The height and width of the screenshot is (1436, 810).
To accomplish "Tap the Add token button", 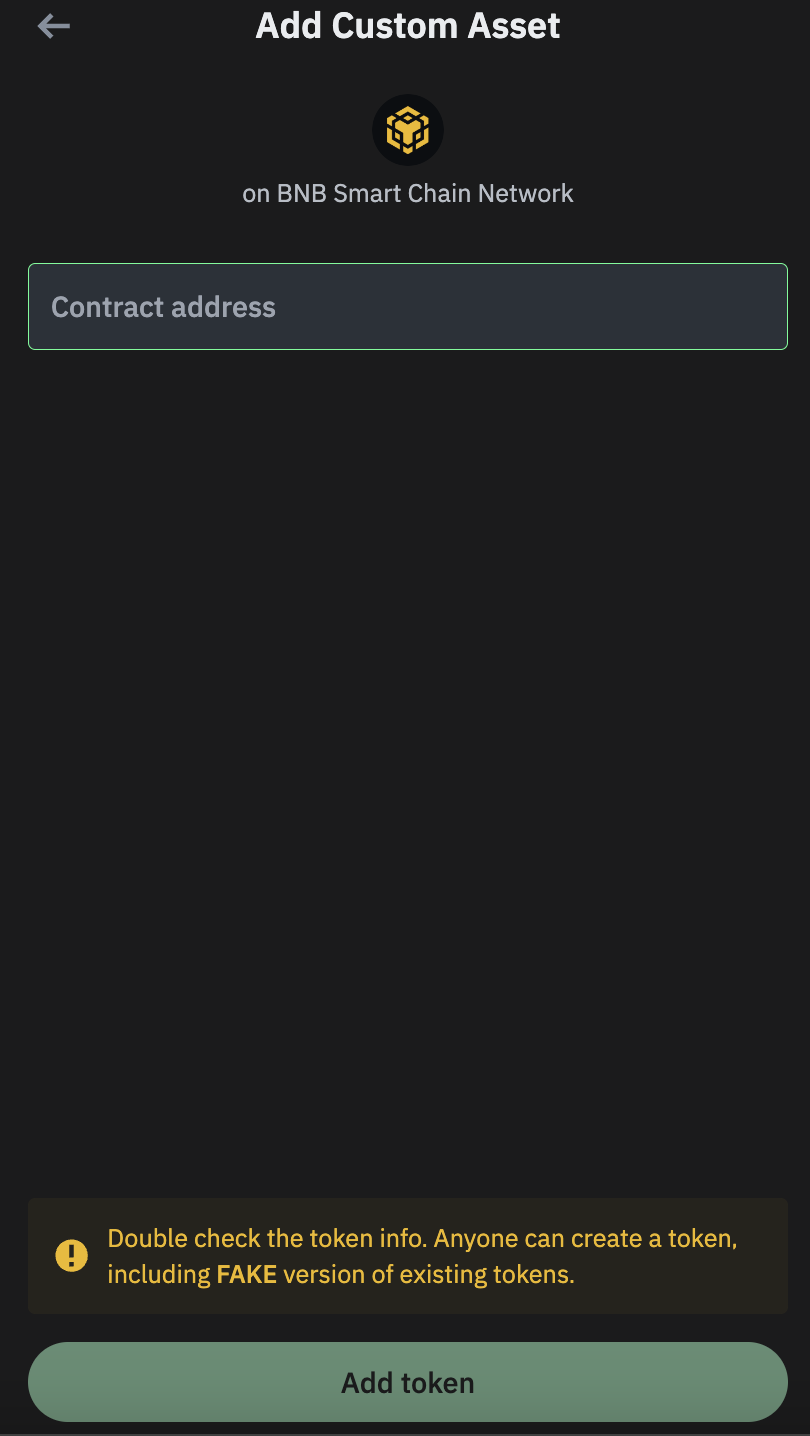I will click(408, 1382).
